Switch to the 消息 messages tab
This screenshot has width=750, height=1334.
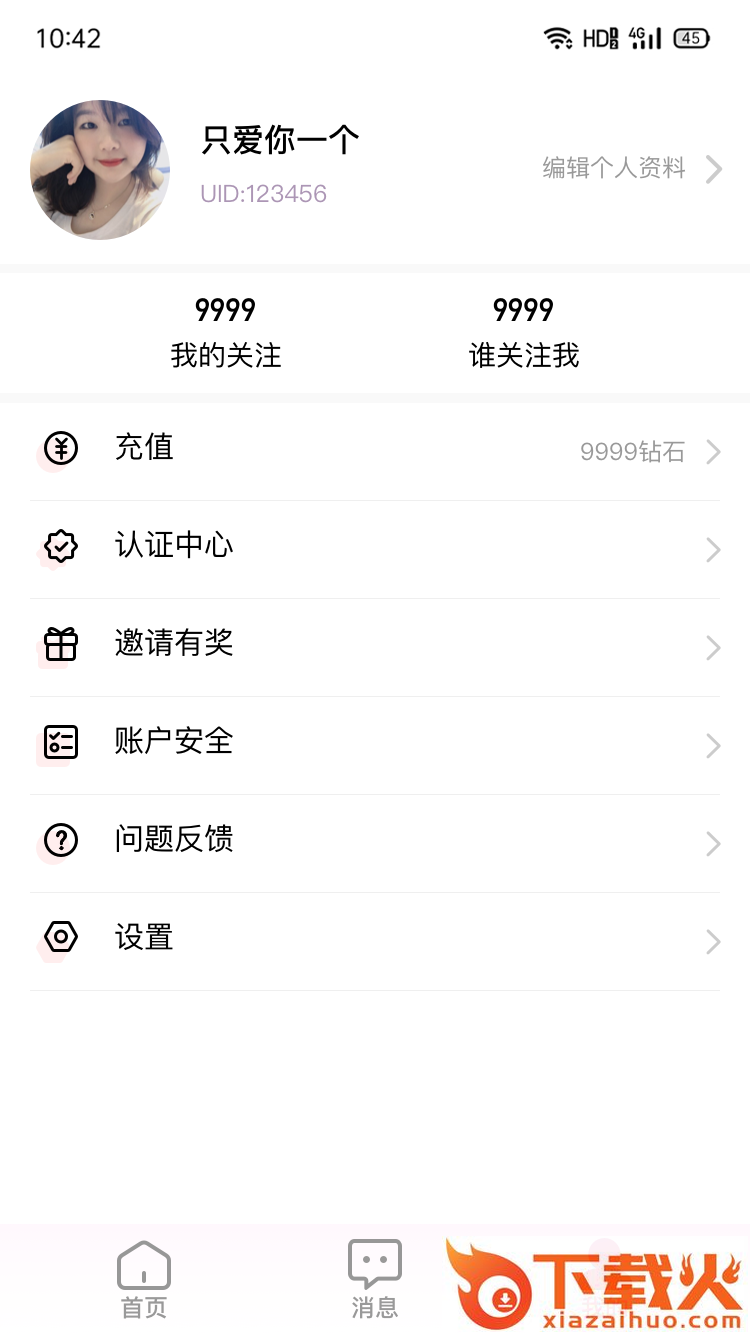coord(375,1280)
